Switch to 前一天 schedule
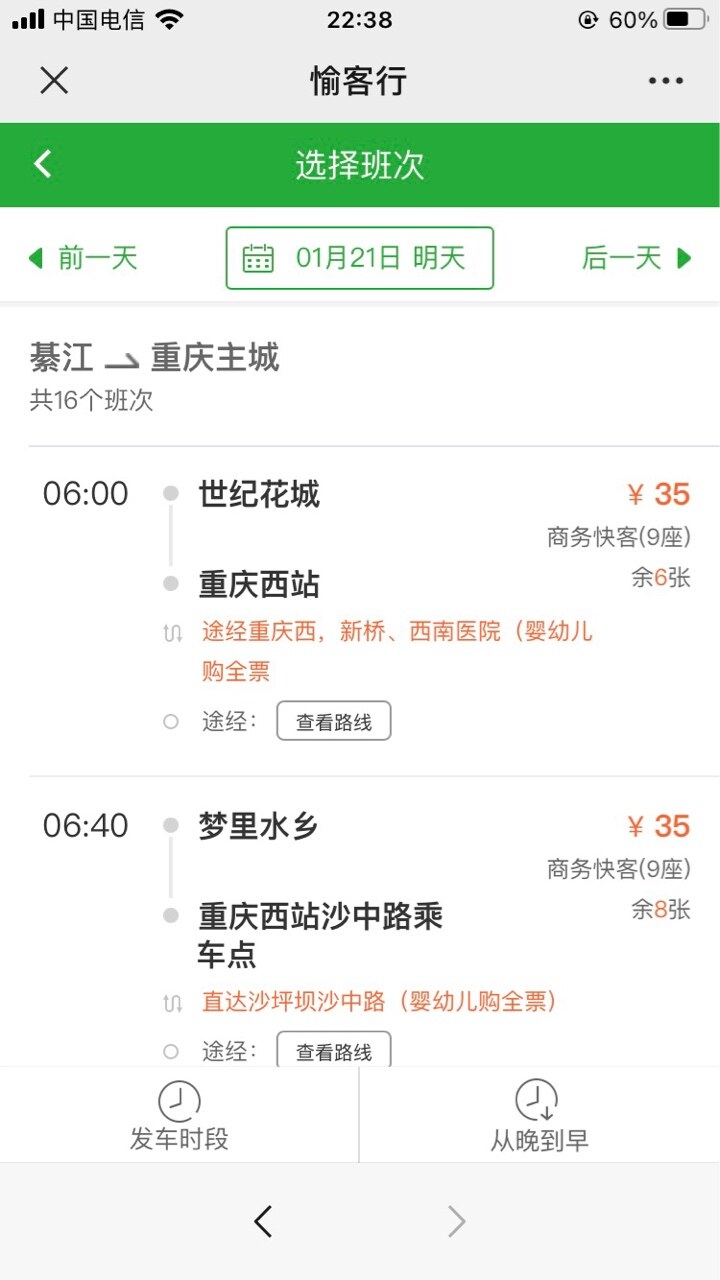This screenshot has width=720, height=1280. pos(83,258)
